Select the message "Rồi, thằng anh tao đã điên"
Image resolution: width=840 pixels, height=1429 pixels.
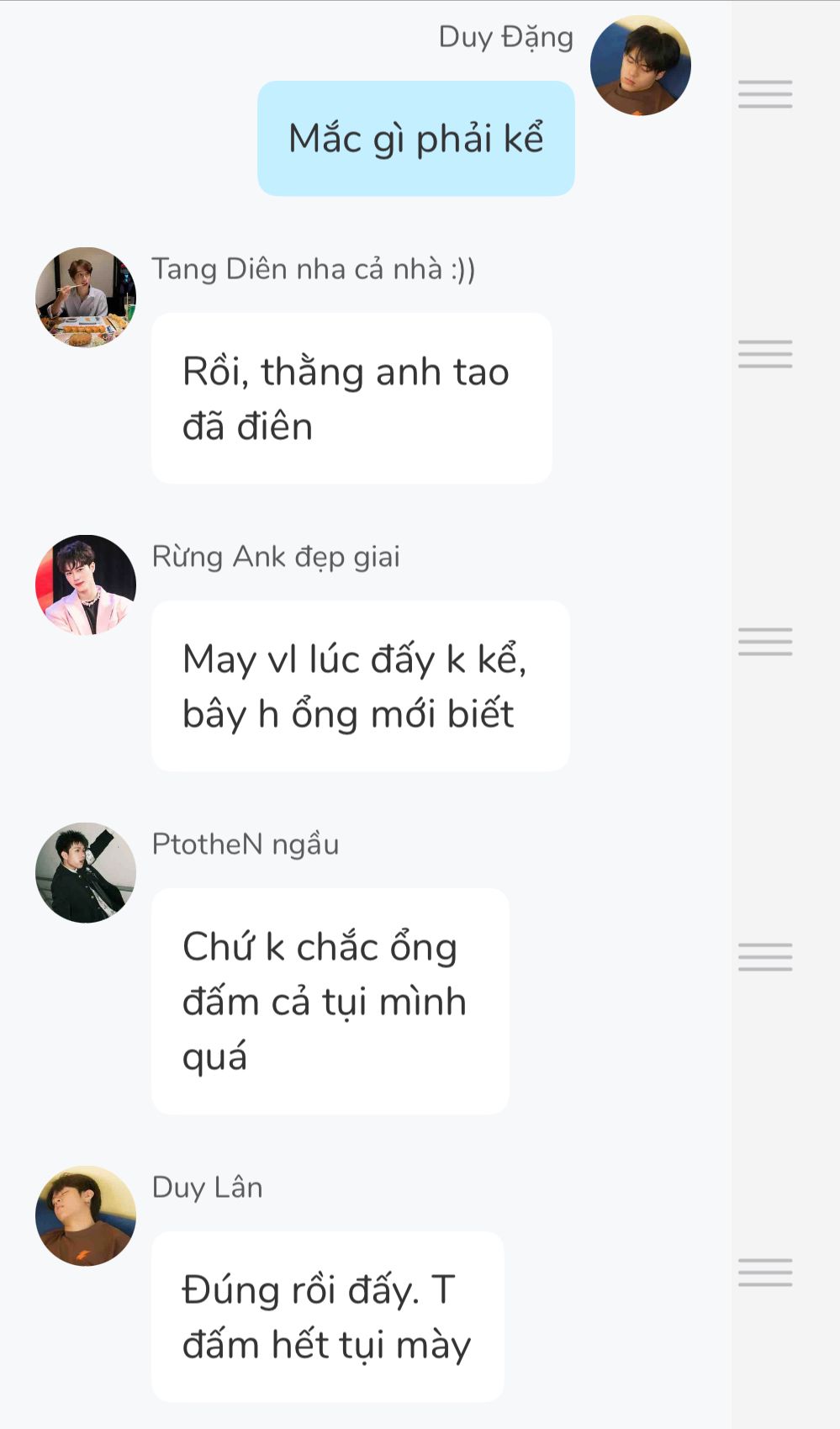pyautogui.click(x=351, y=399)
